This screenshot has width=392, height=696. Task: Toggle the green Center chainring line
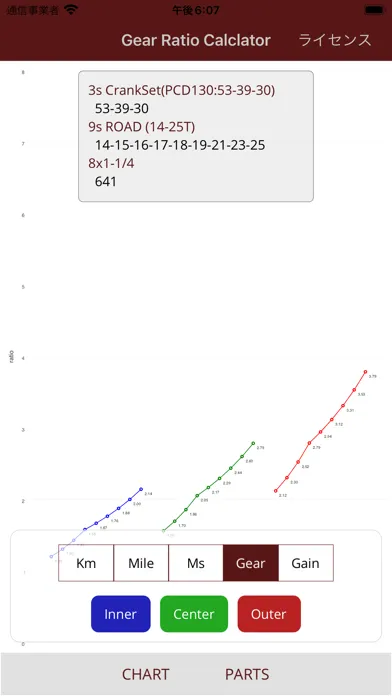click(194, 614)
